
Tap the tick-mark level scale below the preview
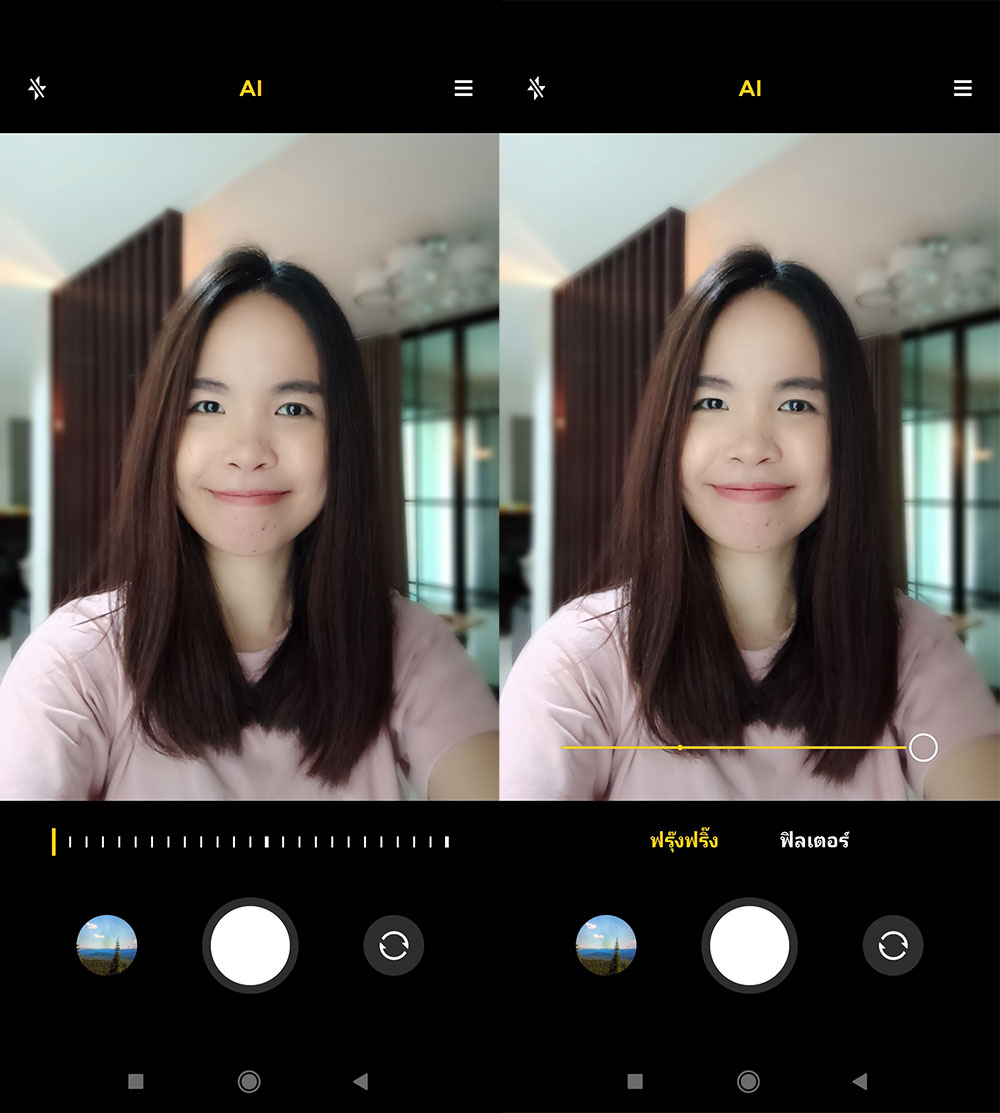coord(250,842)
